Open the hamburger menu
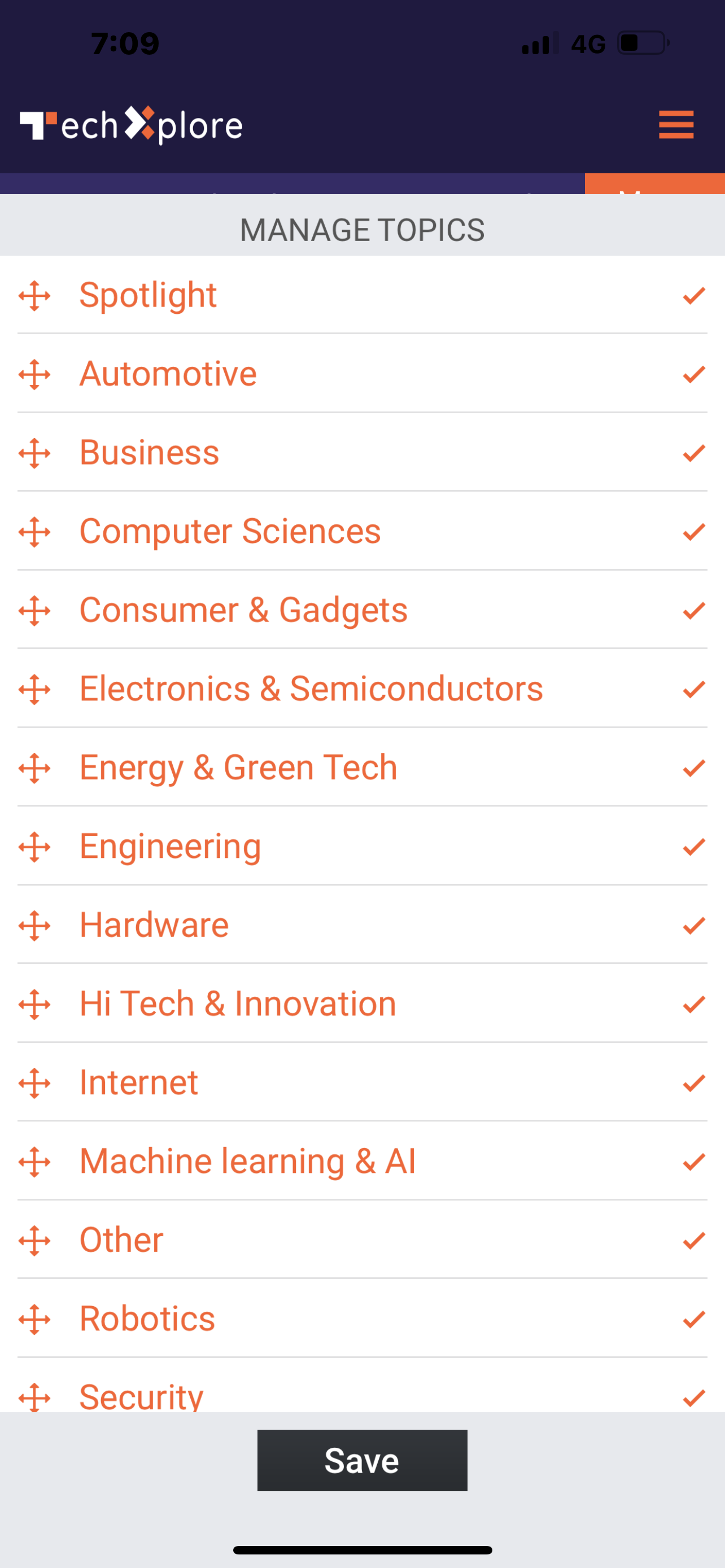The image size is (725, 1568). (676, 125)
